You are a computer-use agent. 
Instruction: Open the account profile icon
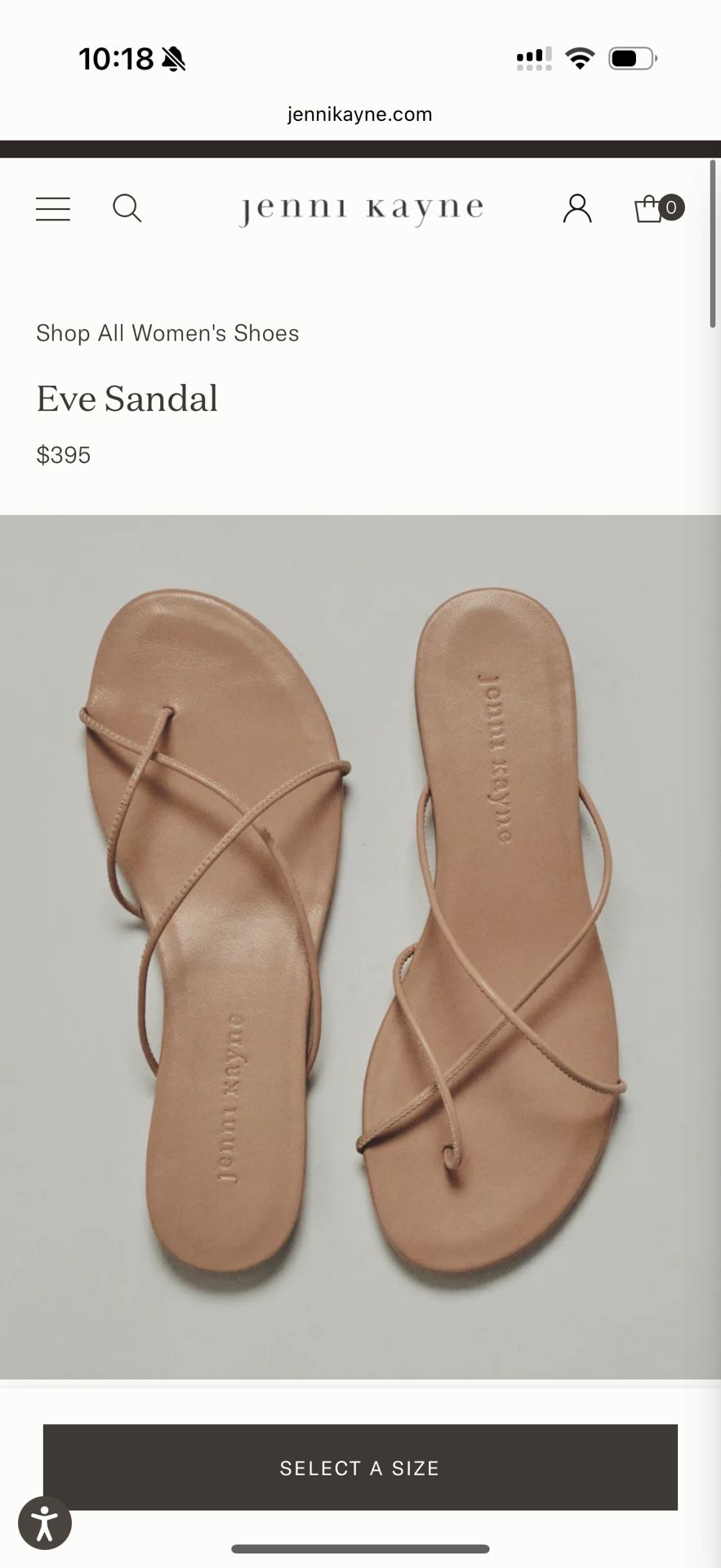[x=578, y=209]
